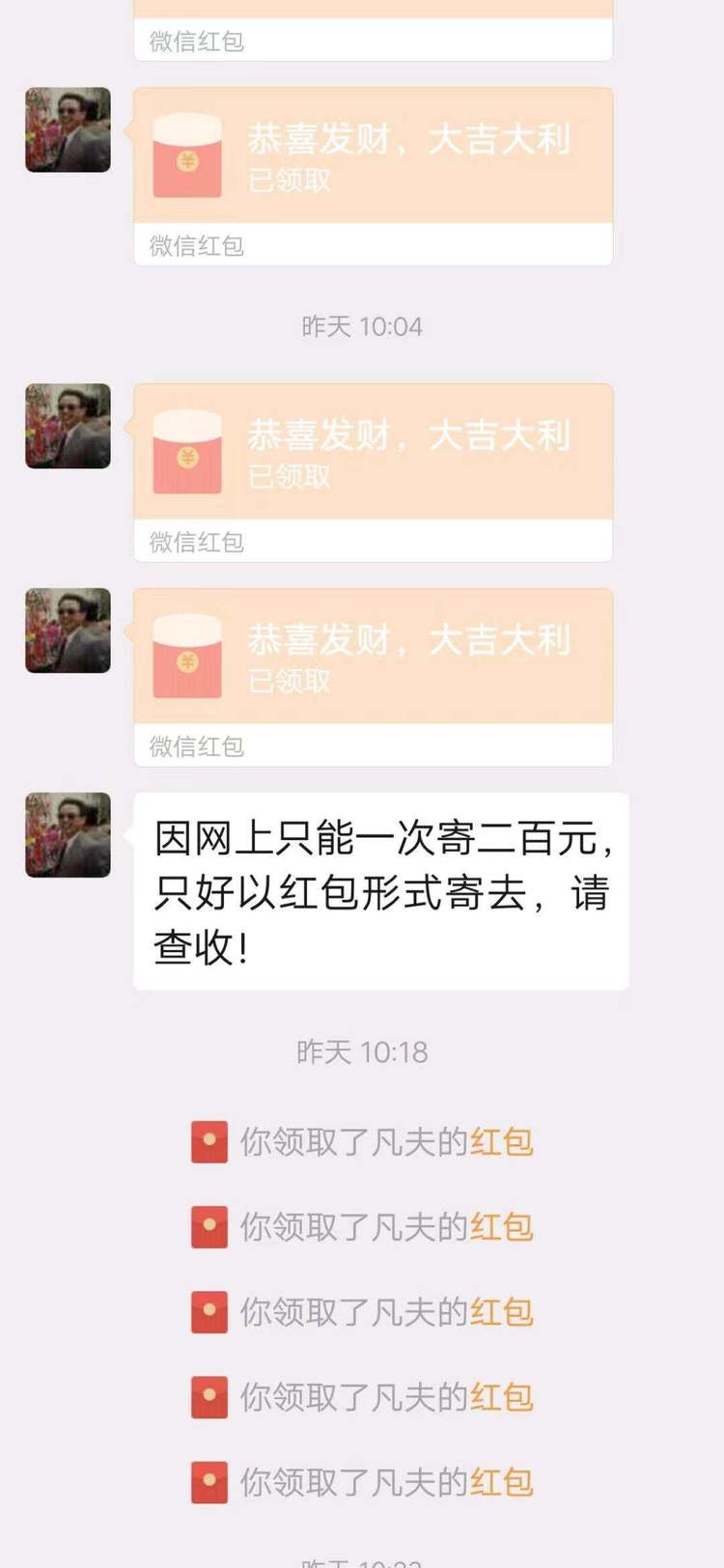The height and width of the screenshot is (1568, 724).
Task: Tap the 红包 link right below 昨天 10:18
Action: pos(502,1142)
